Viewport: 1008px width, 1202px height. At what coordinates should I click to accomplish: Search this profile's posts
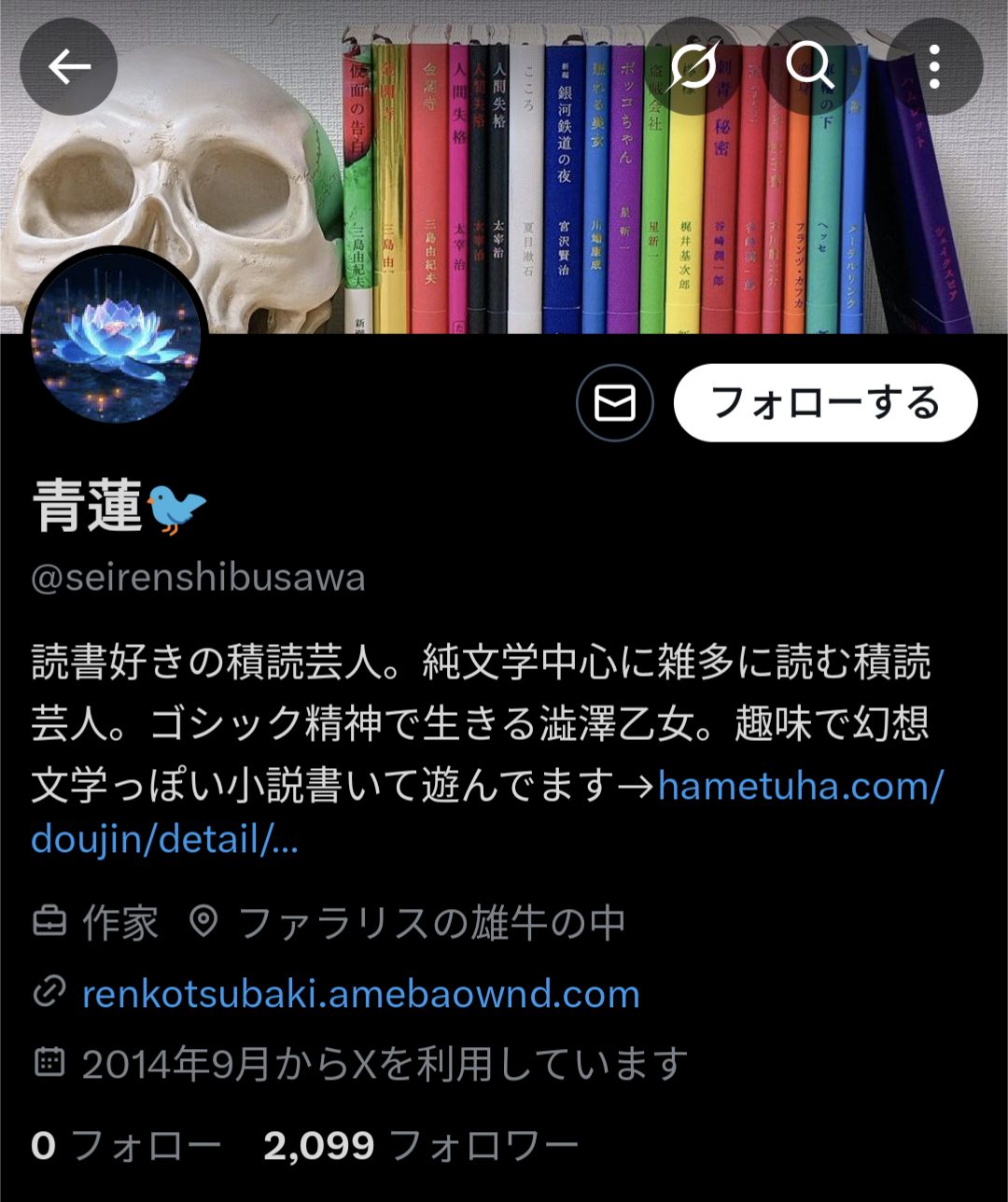(x=810, y=66)
